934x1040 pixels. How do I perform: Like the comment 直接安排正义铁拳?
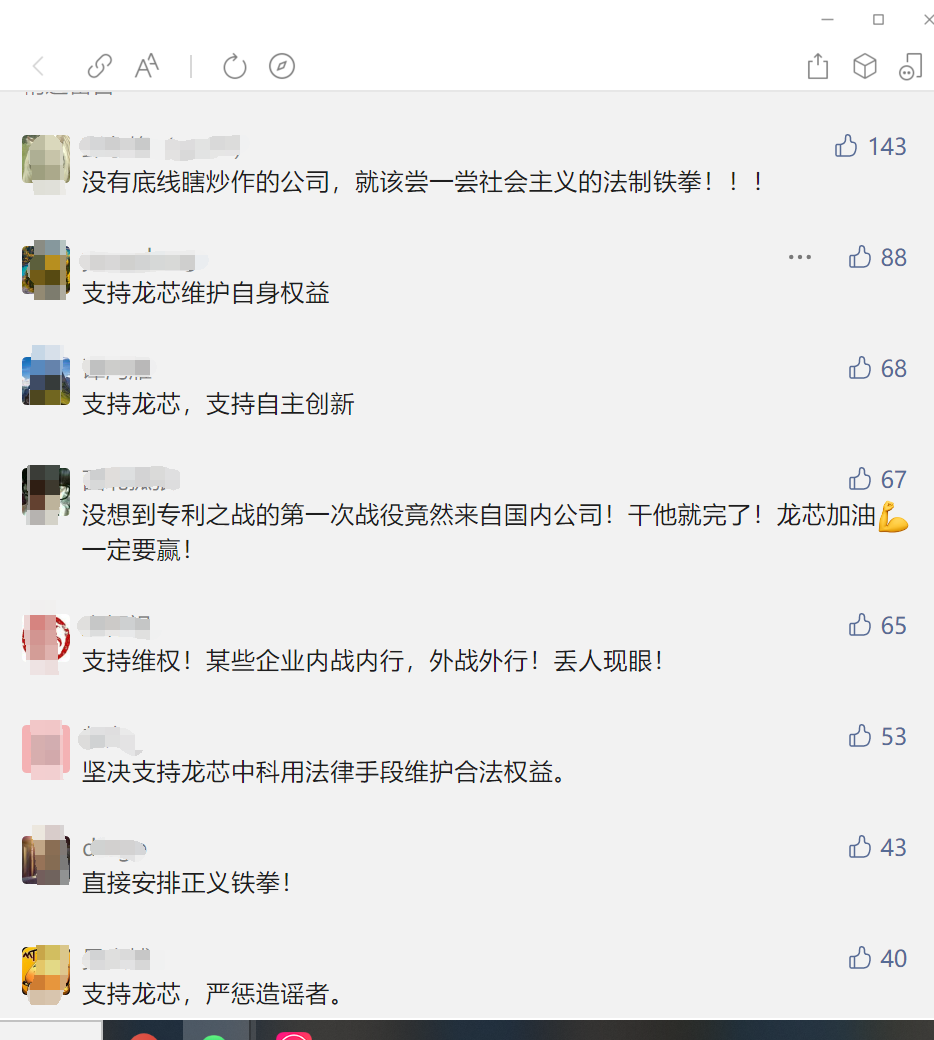pos(860,847)
